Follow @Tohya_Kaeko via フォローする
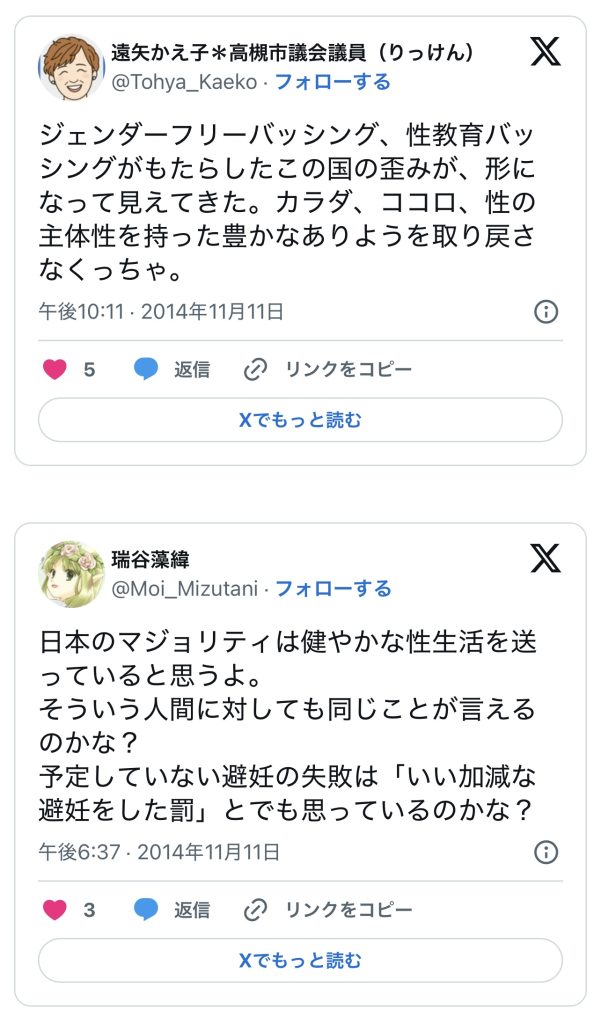The height and width of the screenshot is (1024, 601). (333, 82)
